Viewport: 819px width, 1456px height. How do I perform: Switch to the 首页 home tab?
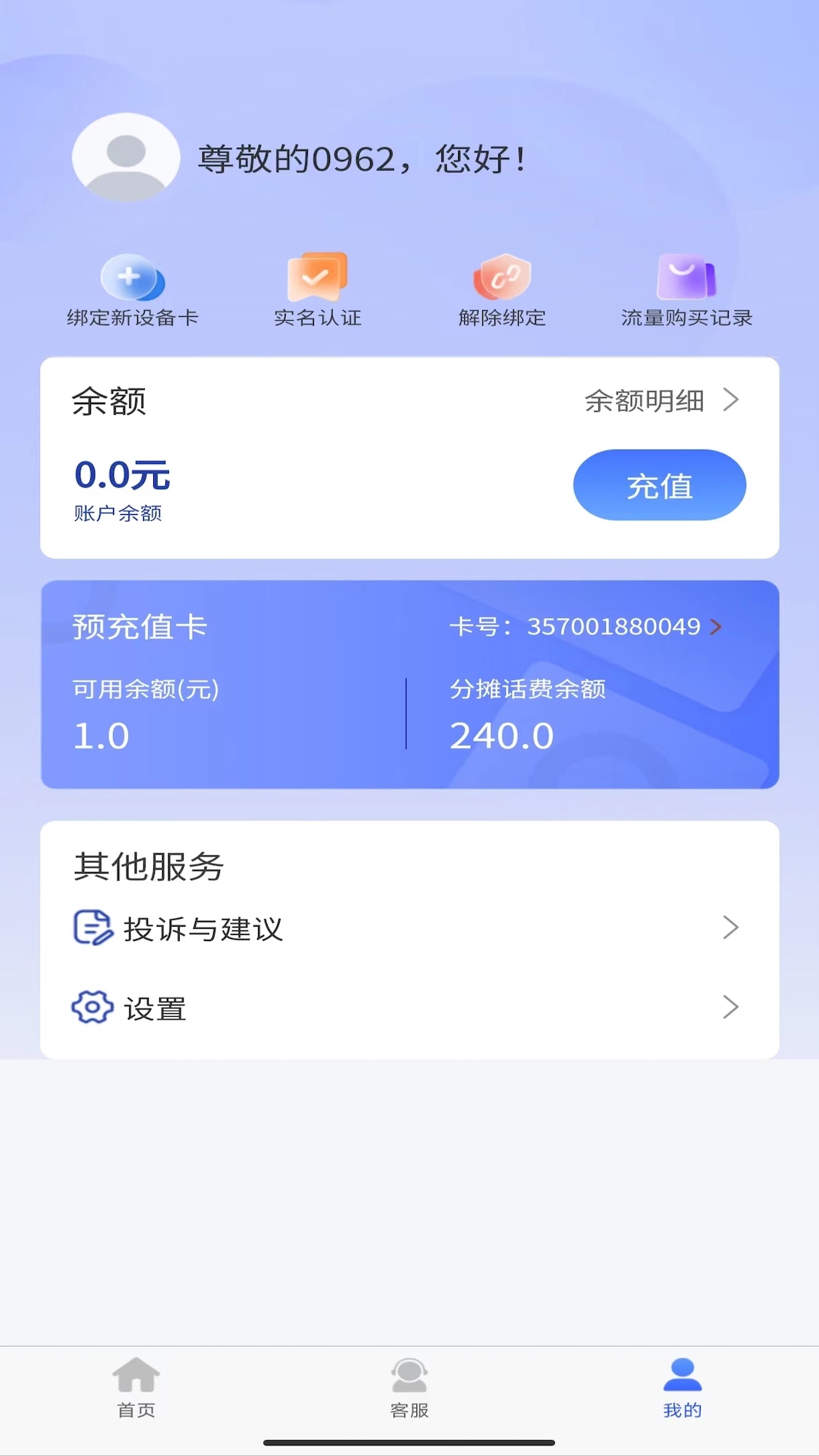[136, 1388]
